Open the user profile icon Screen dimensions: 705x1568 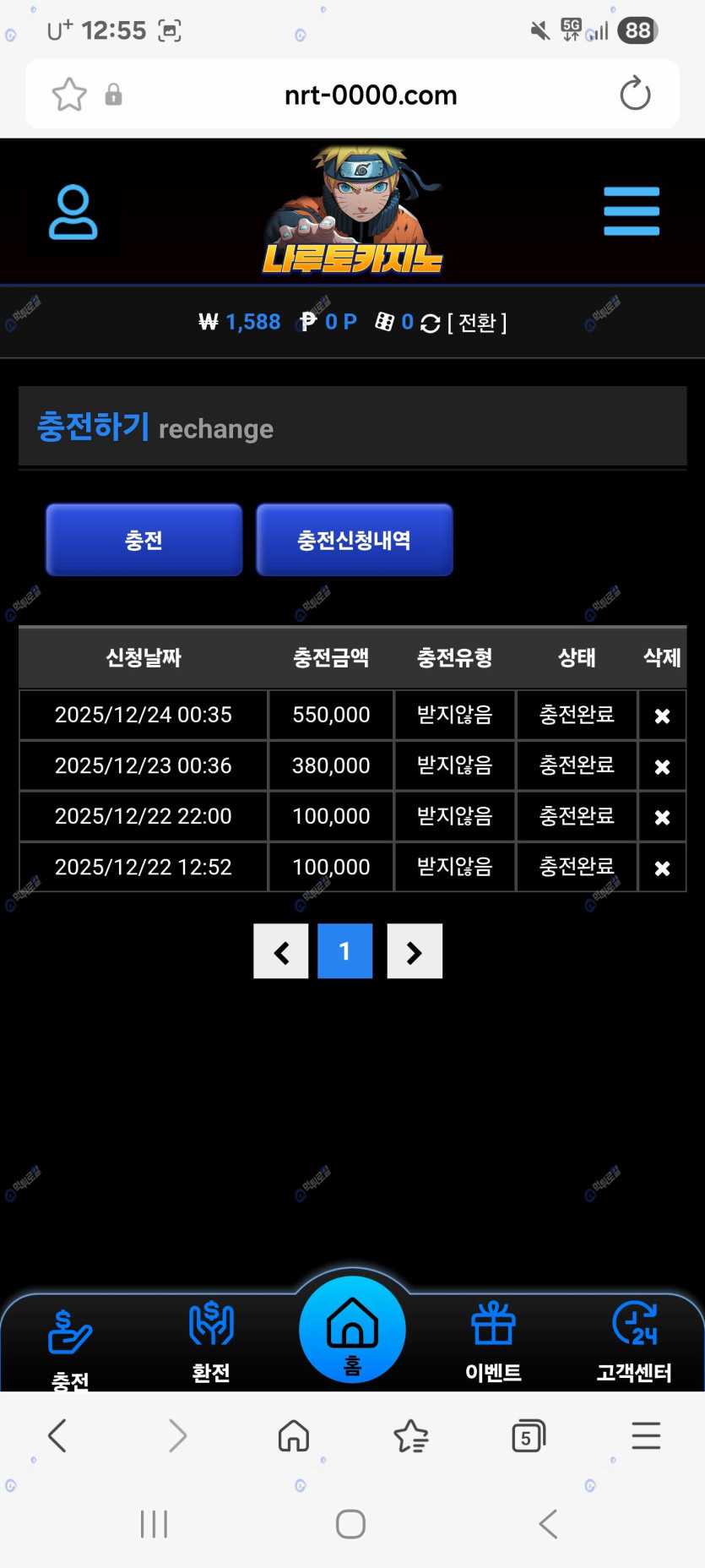click(x=73, y=212)
